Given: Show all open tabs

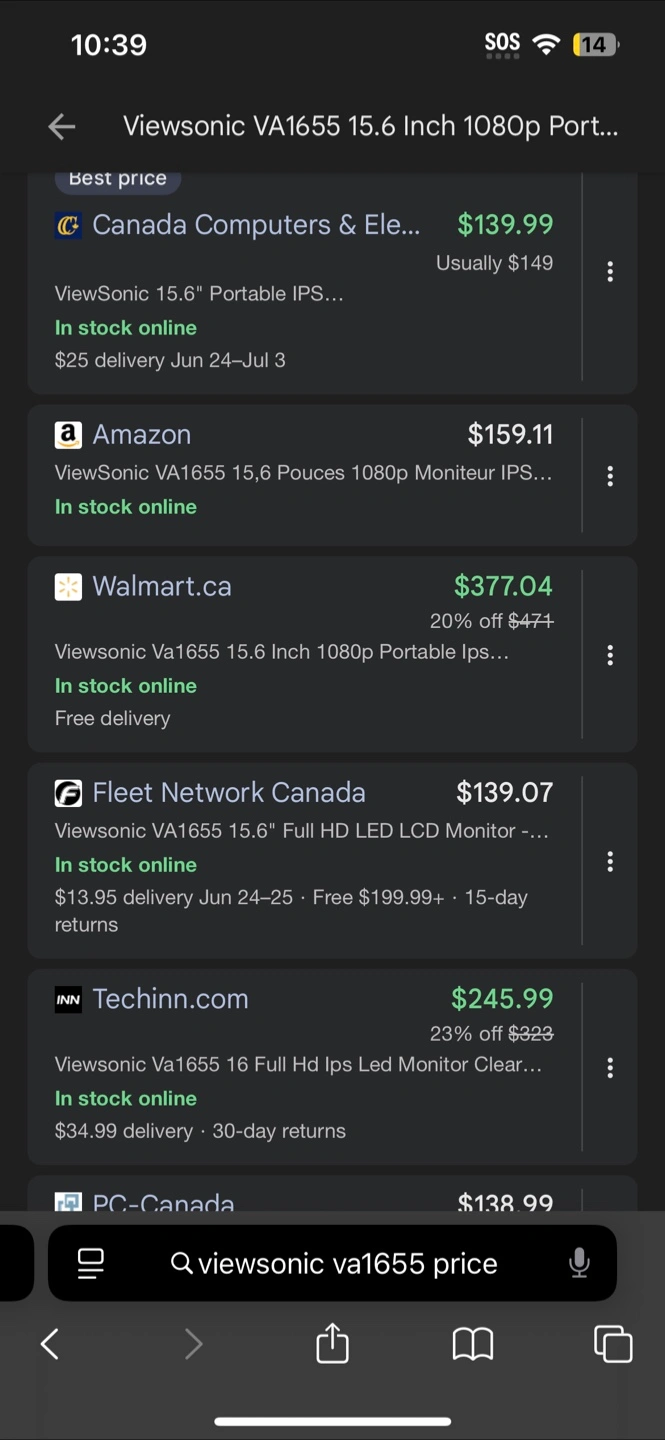Looking at the screenshot, I should (613, 1344).
